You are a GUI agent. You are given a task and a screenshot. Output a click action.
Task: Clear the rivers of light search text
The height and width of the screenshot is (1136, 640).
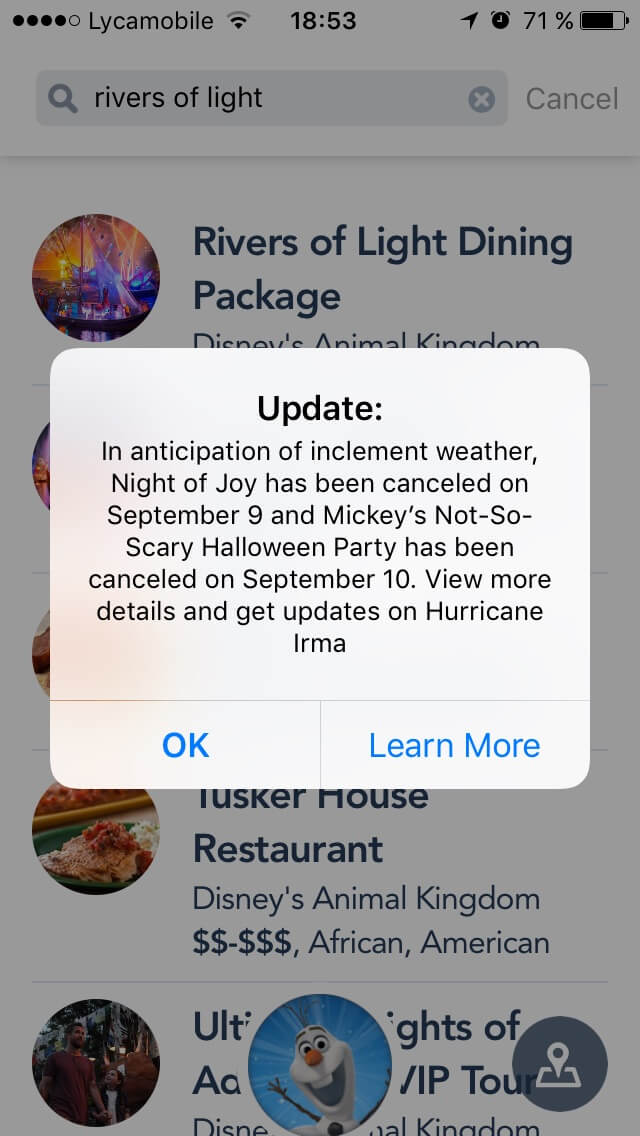(x=481, y=99)
